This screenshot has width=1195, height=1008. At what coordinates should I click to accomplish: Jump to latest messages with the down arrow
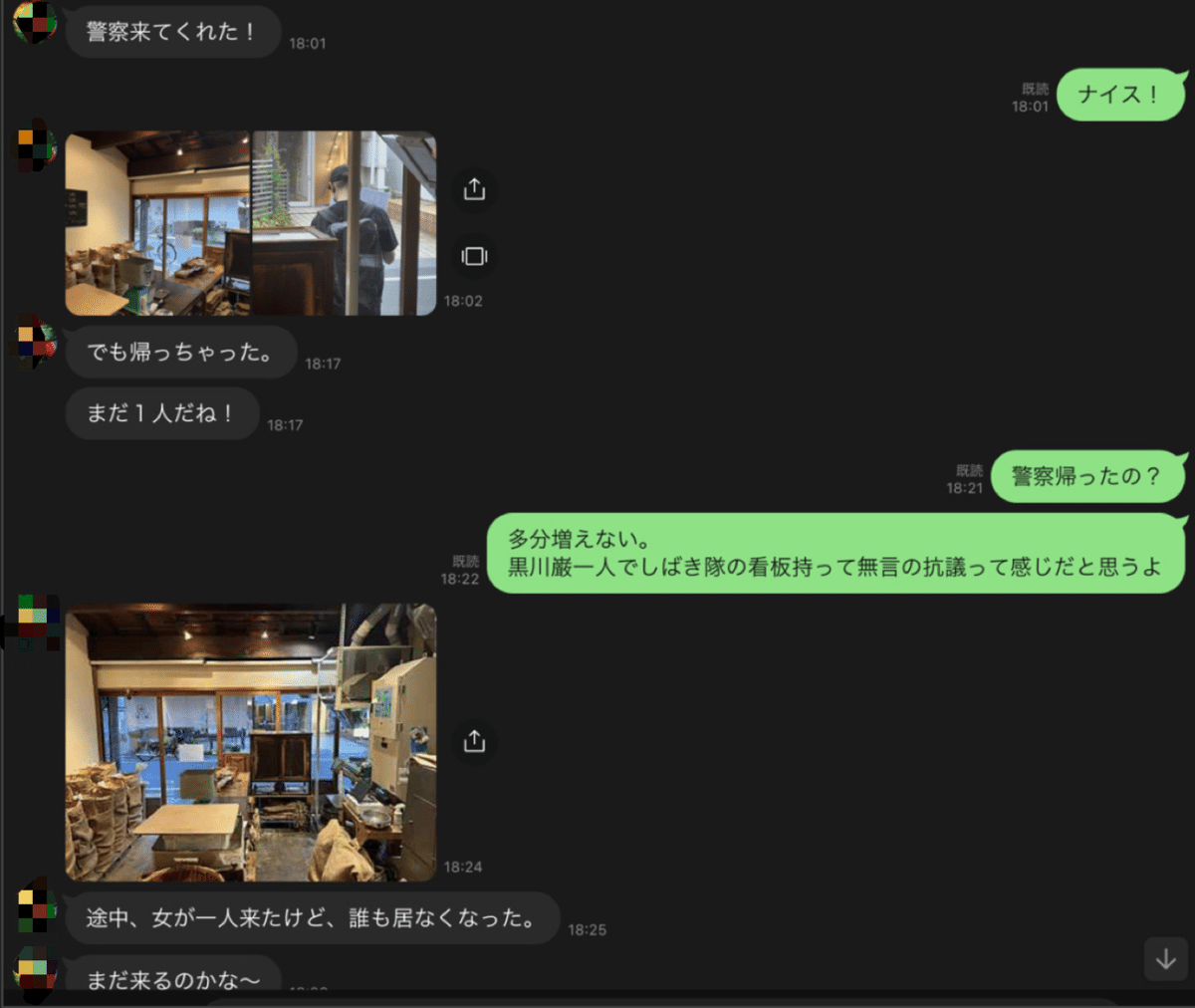click(x=1165, y=959)
